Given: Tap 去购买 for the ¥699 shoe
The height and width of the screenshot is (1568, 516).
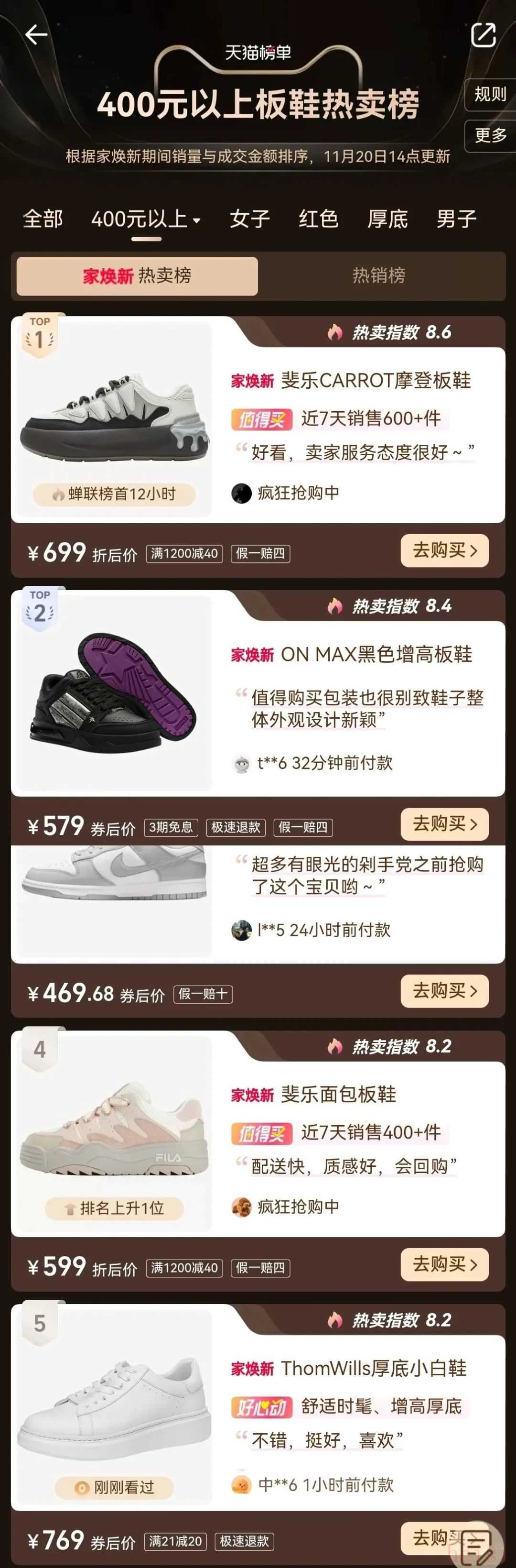Looking at the screenshot, I should [x=444, y=551].
